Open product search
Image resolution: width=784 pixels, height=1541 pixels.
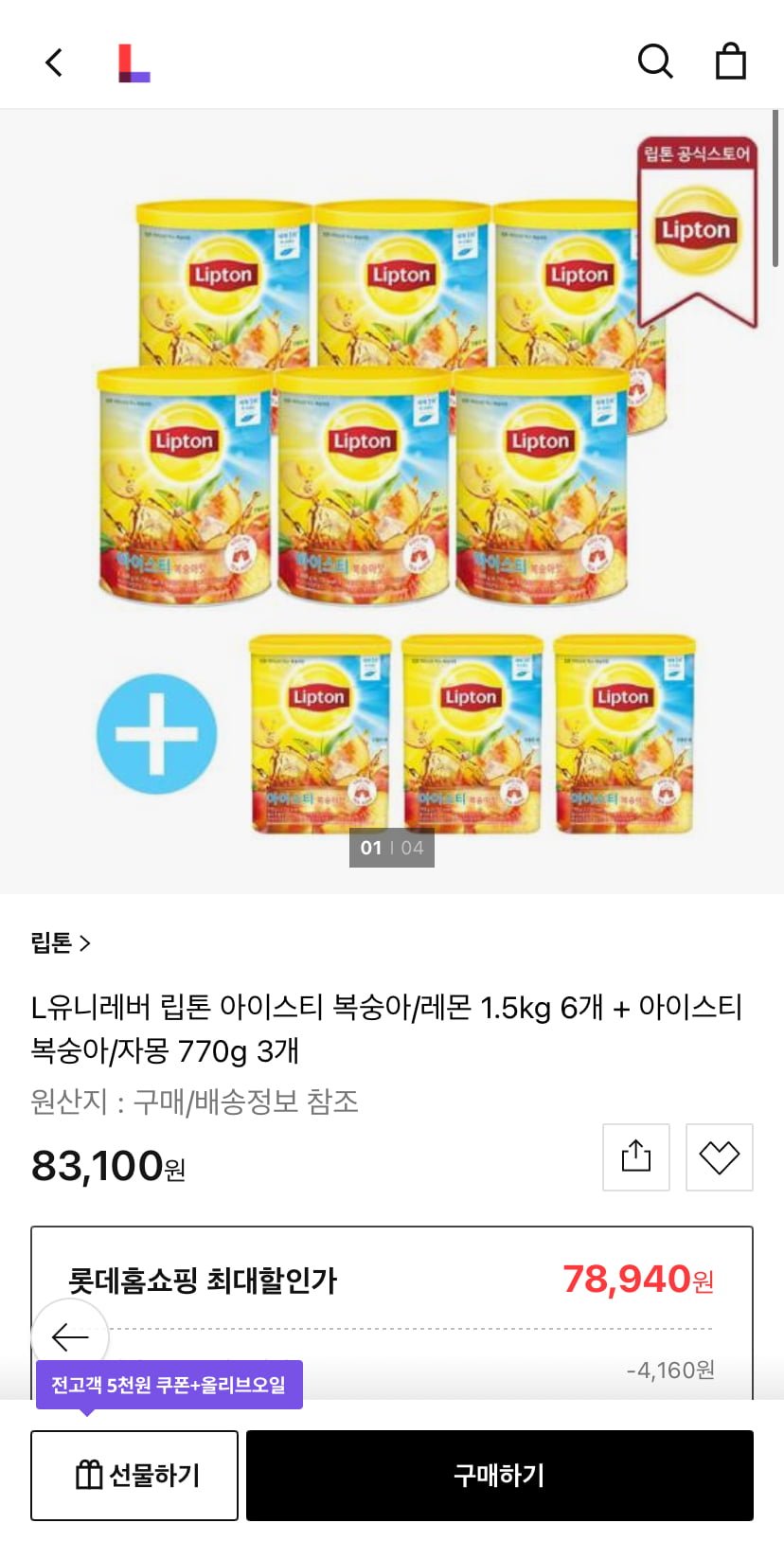point(654,62)
